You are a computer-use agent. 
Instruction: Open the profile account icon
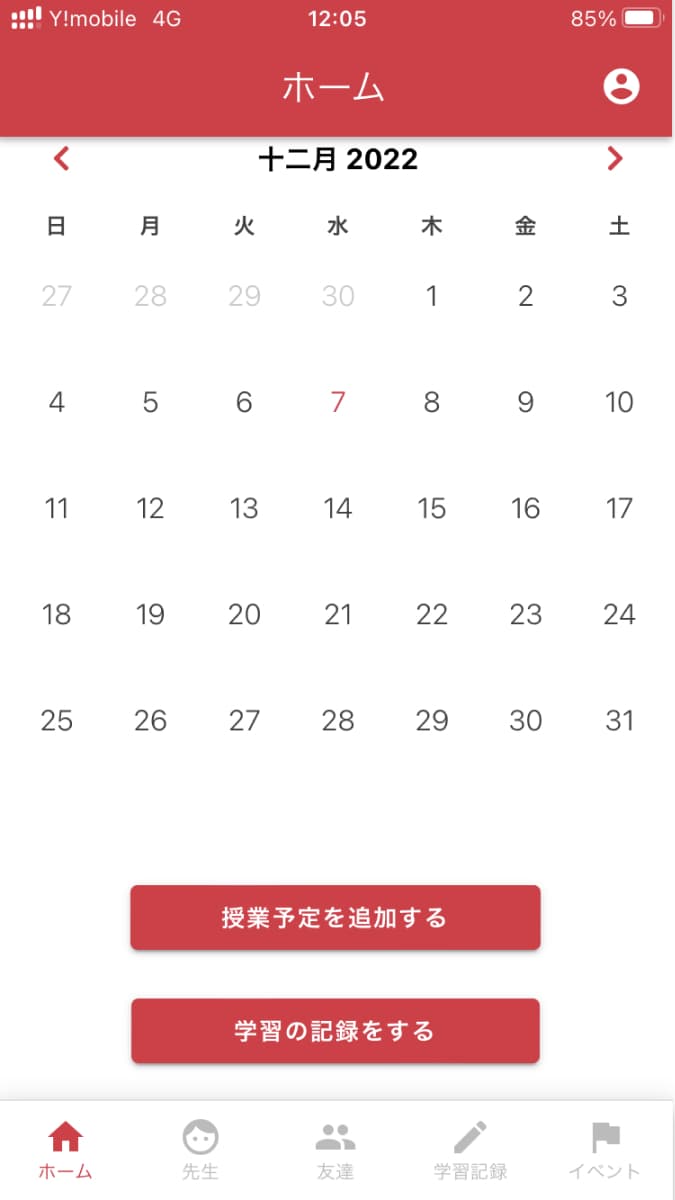(x=621, y=87)
